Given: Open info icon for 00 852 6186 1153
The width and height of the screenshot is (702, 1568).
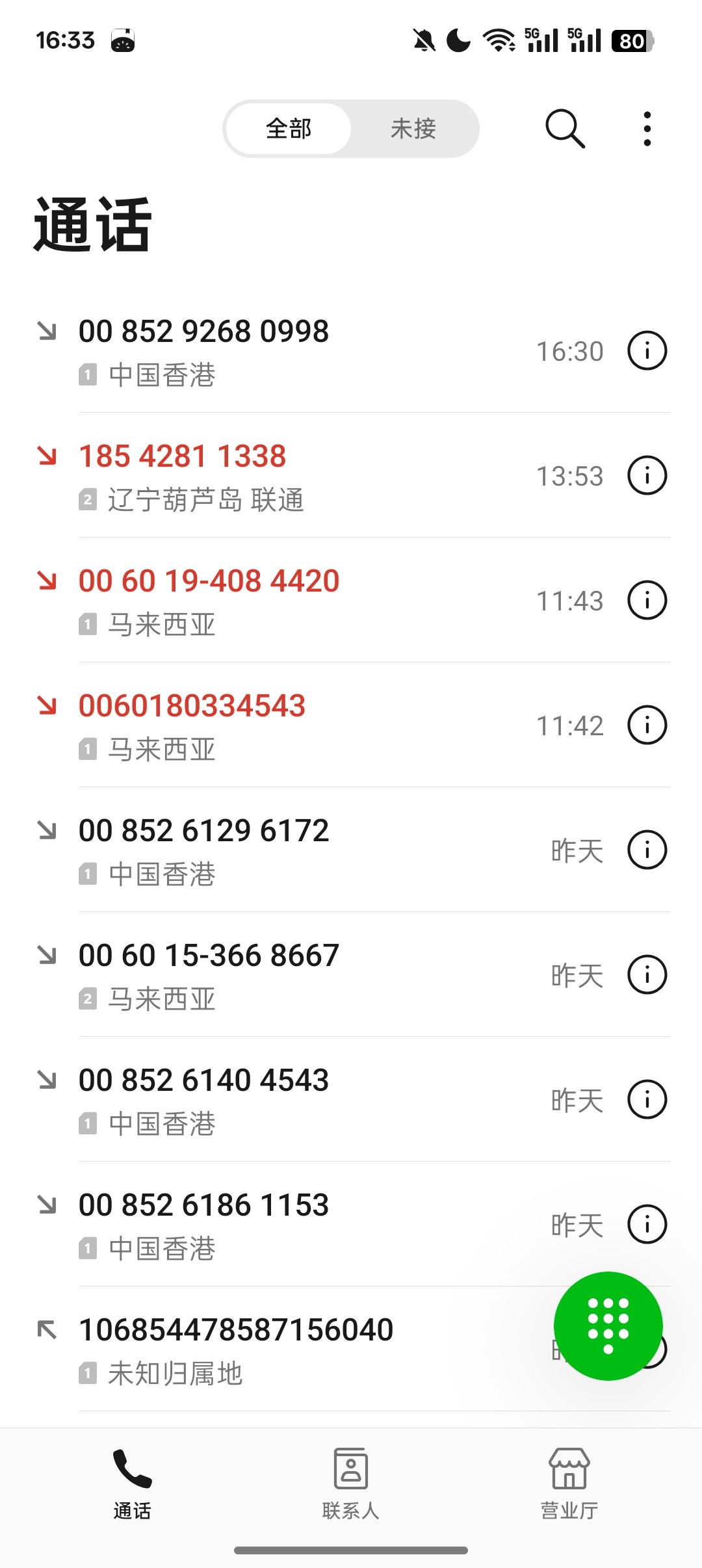Looking at the screenshot, I should 647,1225.
